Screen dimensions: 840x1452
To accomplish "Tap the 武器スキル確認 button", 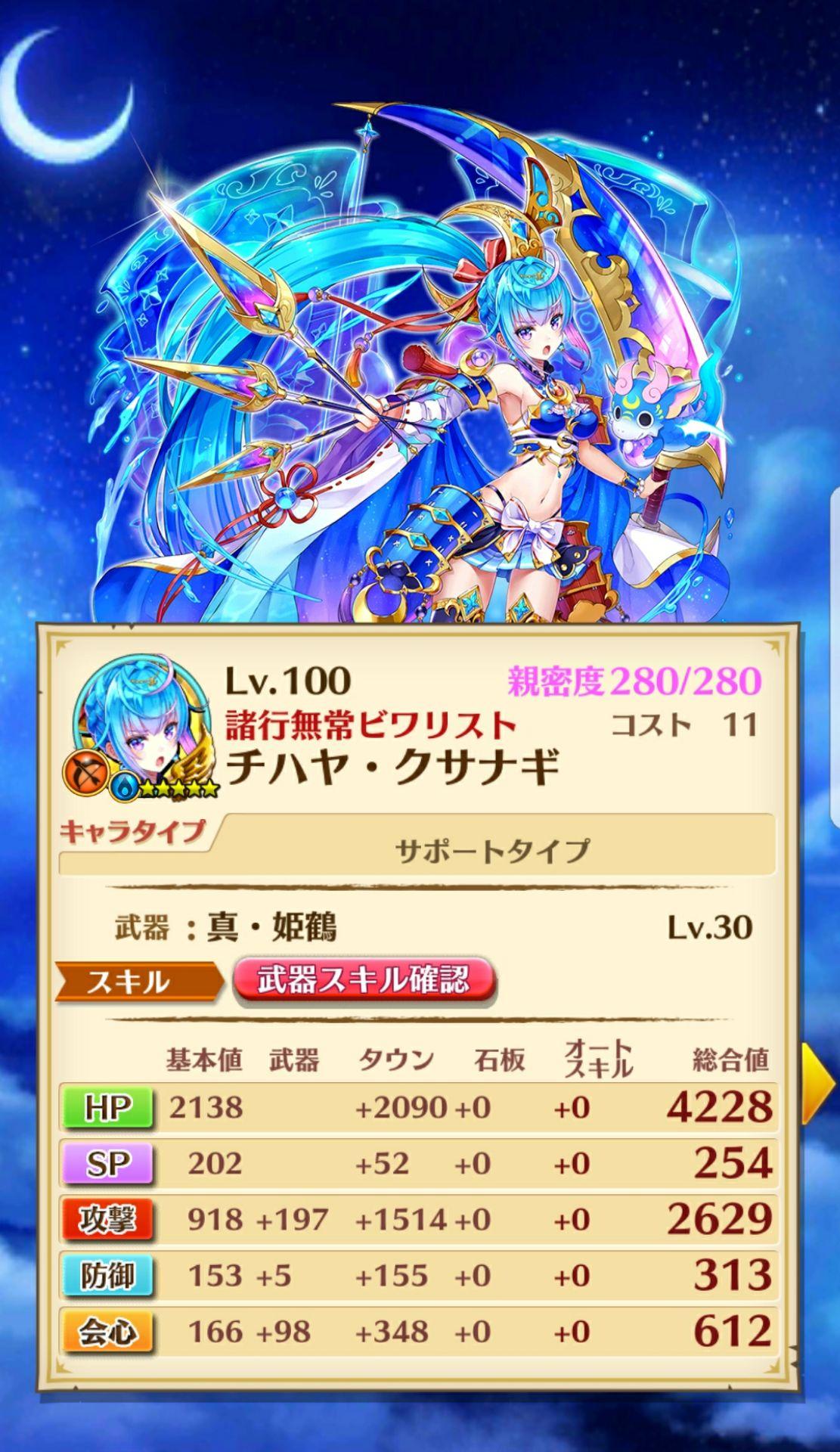I will pyautogui.click(x=364, y=980).
